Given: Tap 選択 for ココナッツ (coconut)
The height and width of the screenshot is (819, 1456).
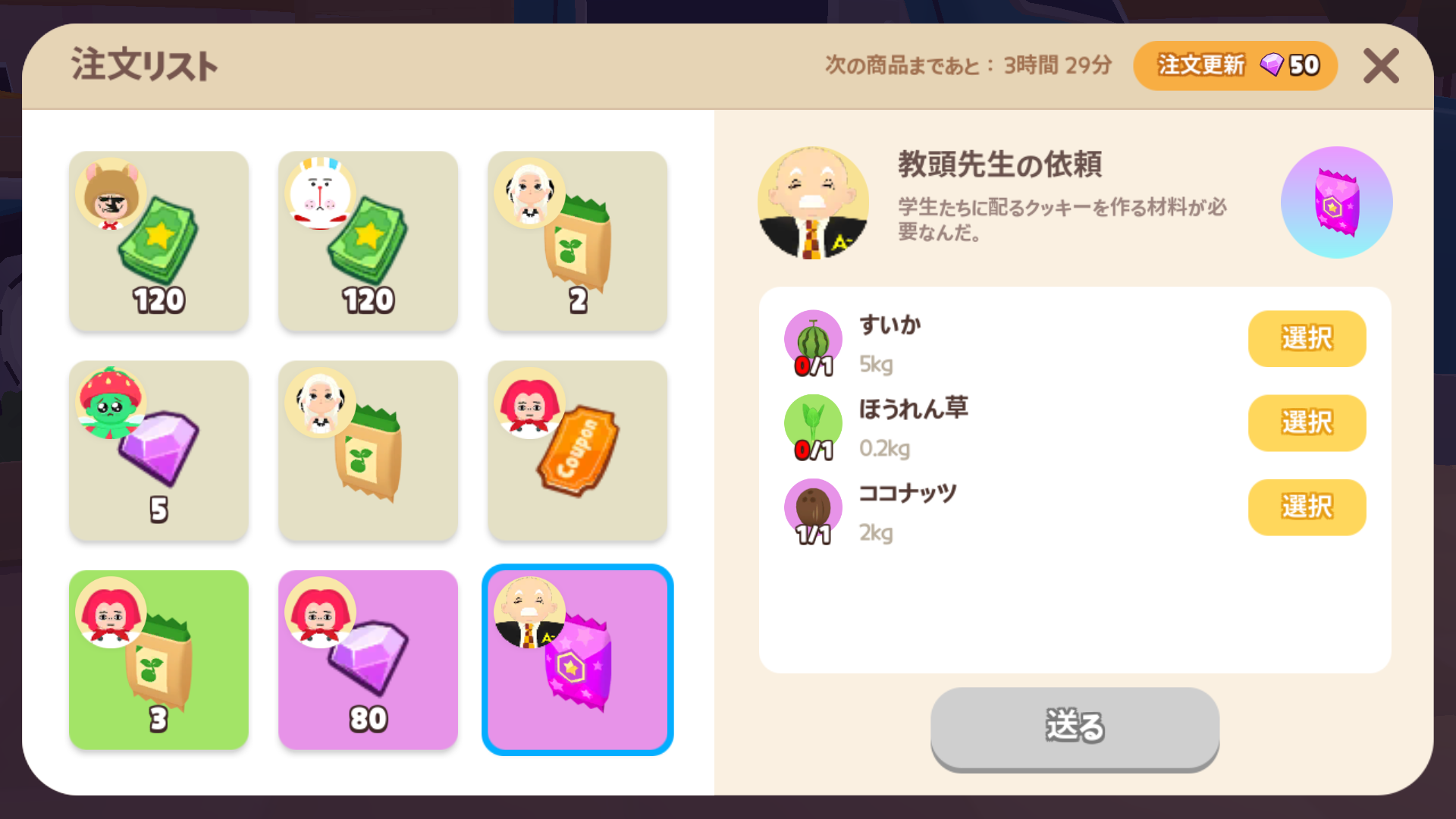Looking at the screenshot, I should pos(1307,507).
